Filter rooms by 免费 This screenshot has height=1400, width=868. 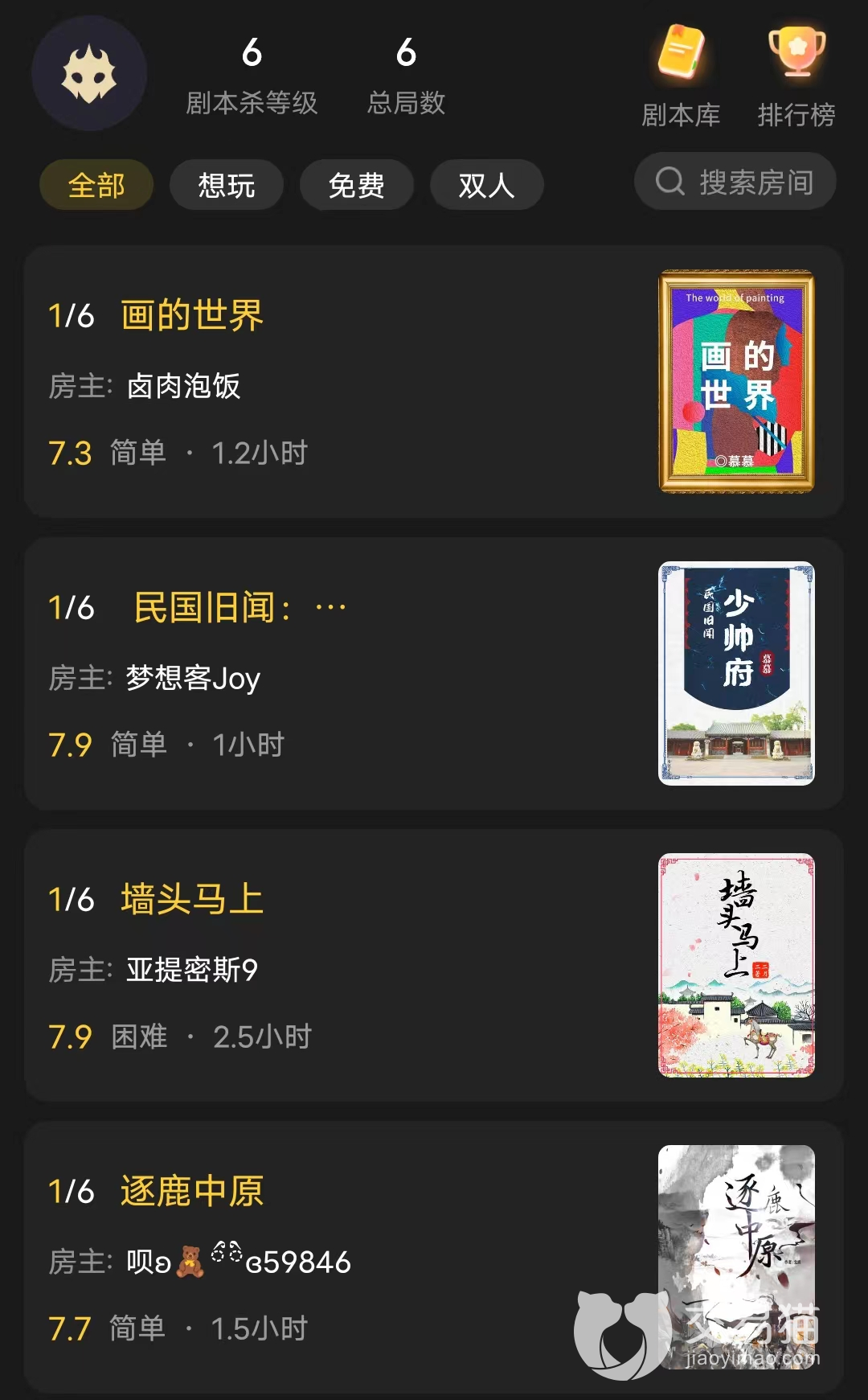tap(357, 185)
